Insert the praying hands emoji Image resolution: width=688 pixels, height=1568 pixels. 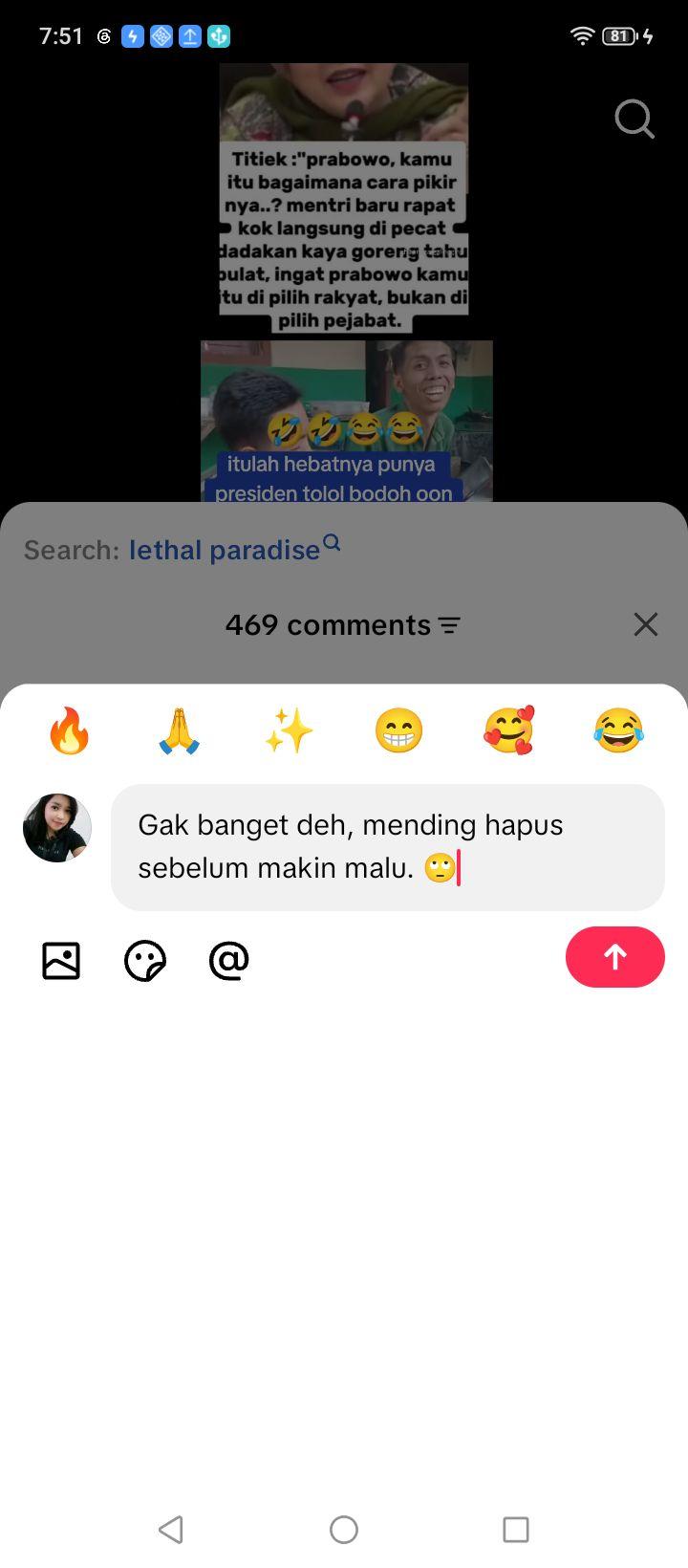tap(179, 731)
